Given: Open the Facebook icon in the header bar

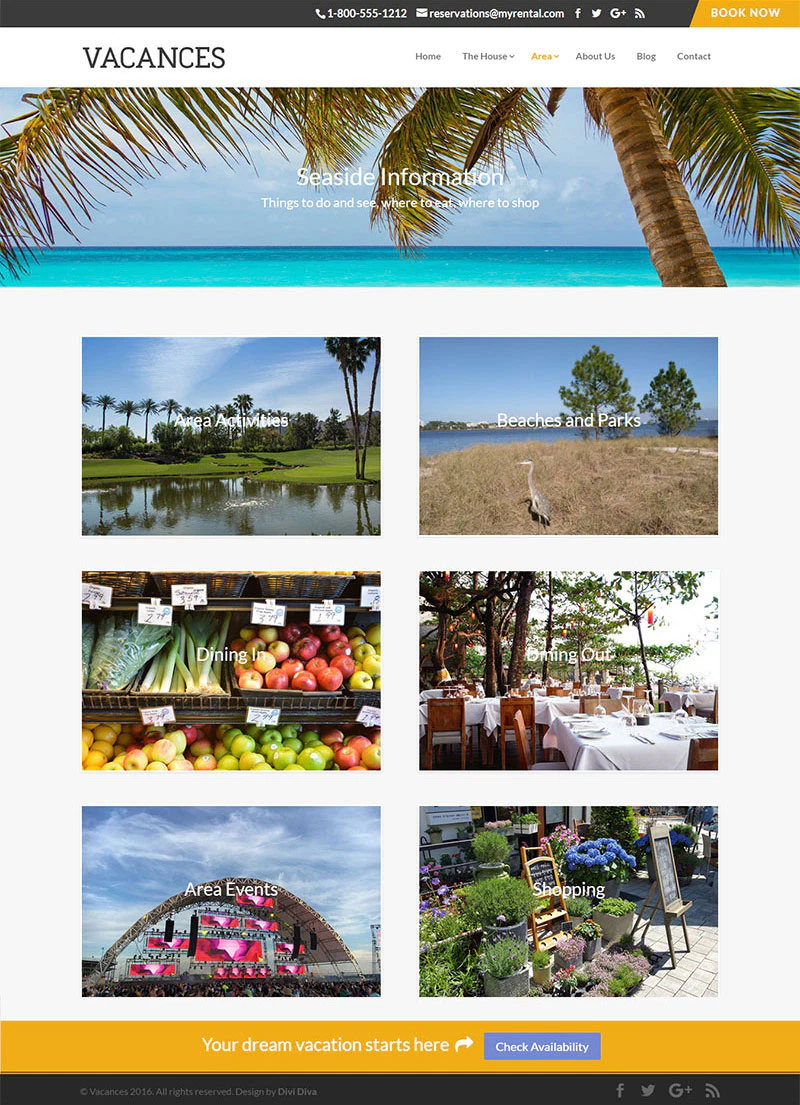Looking at the screenshot, I should point(578,13).
